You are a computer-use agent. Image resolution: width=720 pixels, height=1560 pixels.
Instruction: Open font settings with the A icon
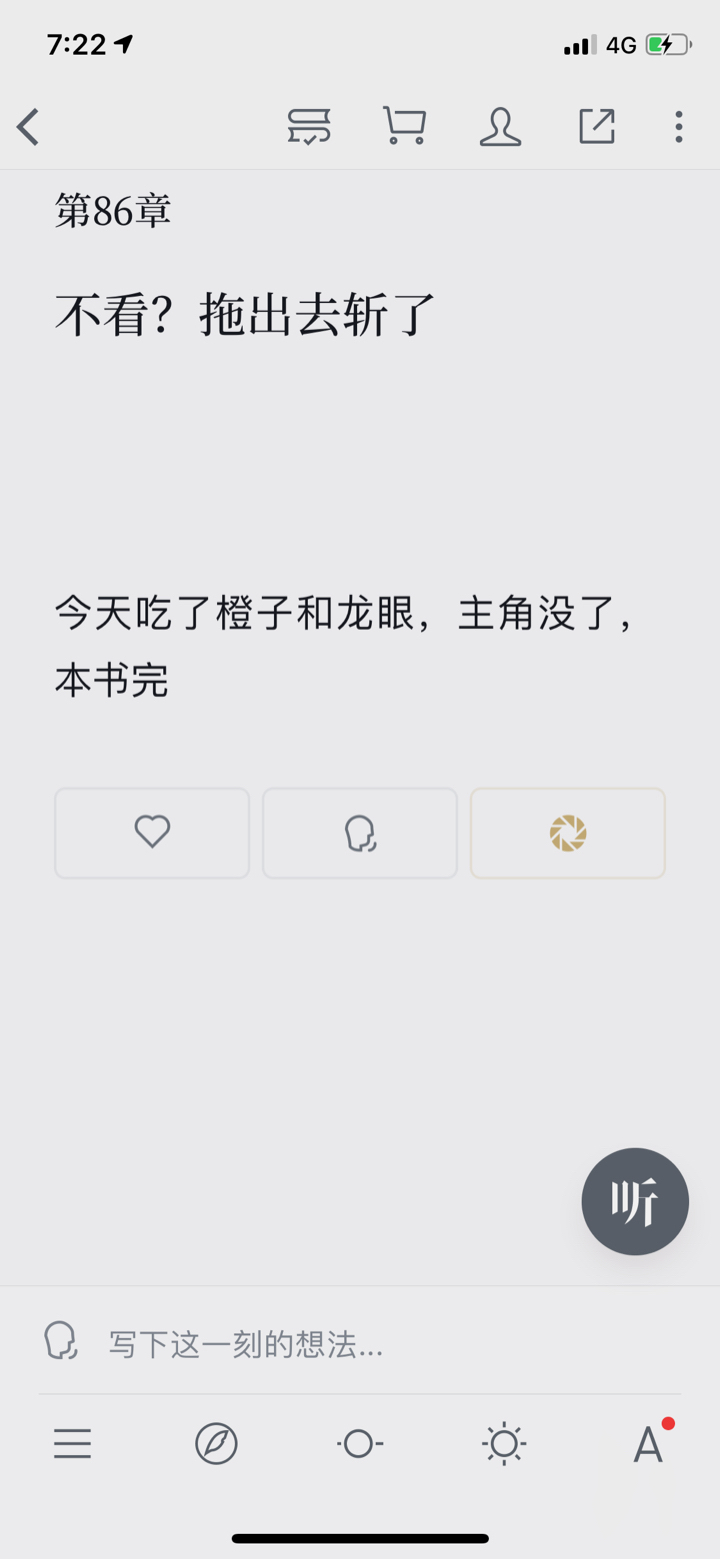(650, 1443)
